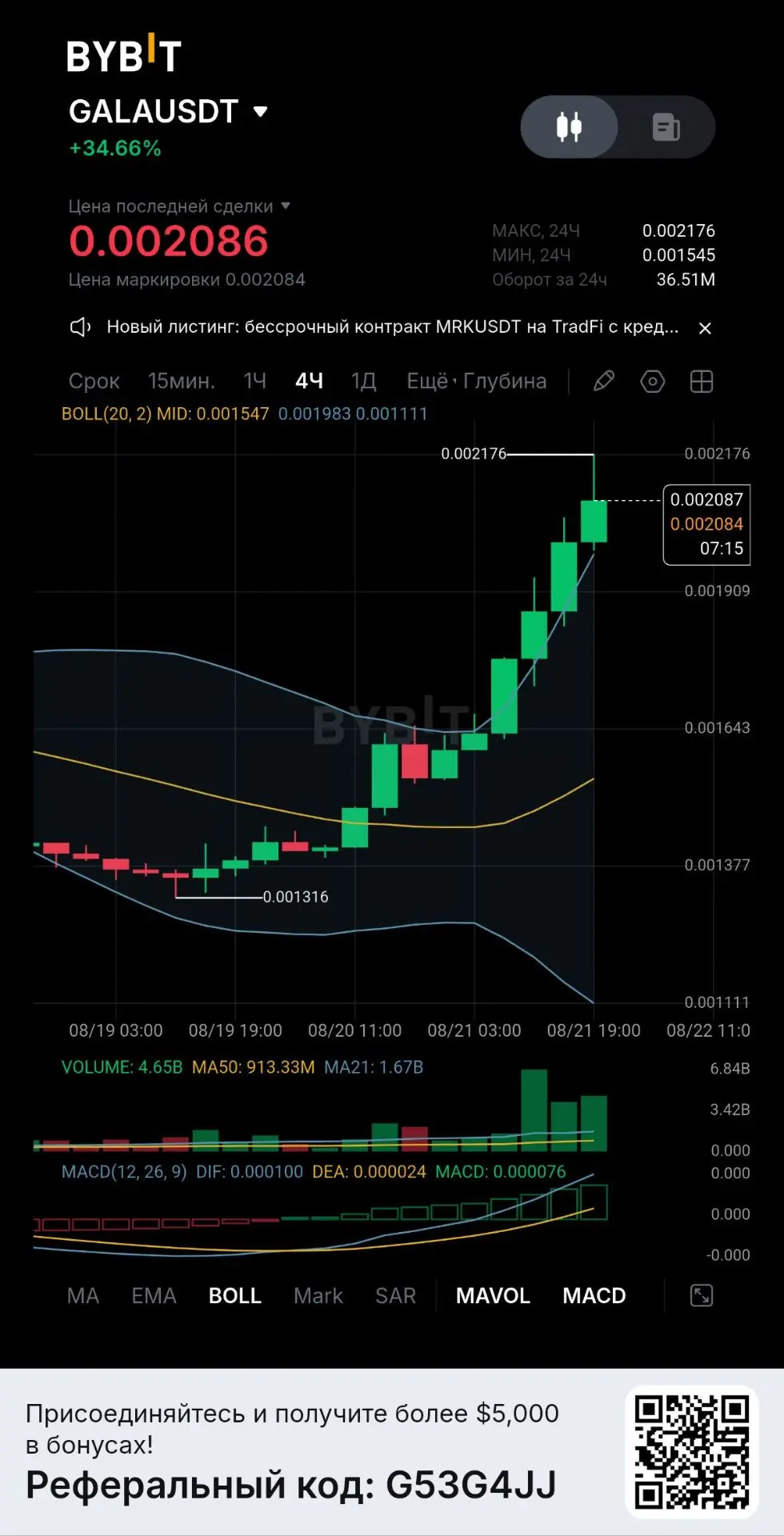The image size is (784, 1536).
Task: Expand the last trade price selector
Action: pos(179,206)
